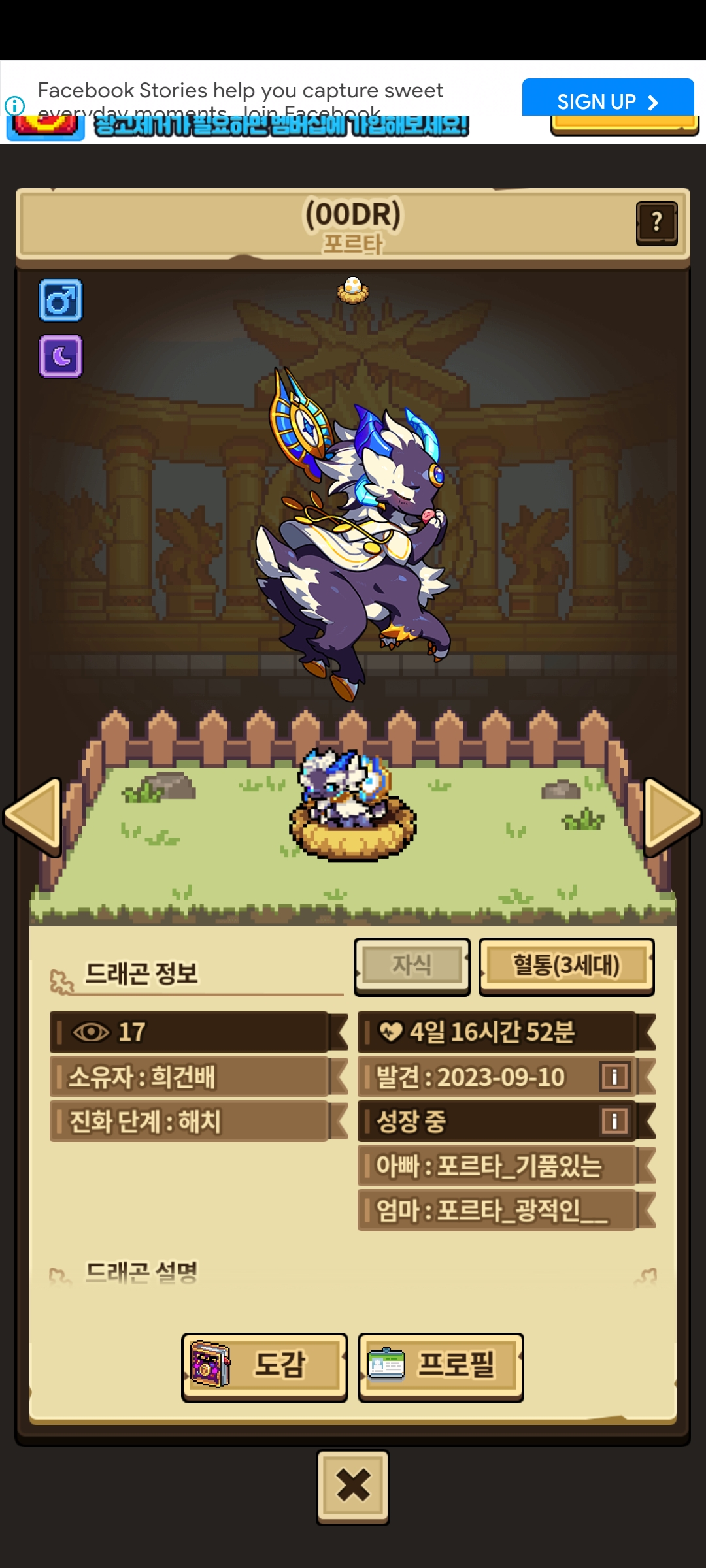This screenshot has height=1568, width=706.
Task: Open the question mark help button
Action: [656, 223]
